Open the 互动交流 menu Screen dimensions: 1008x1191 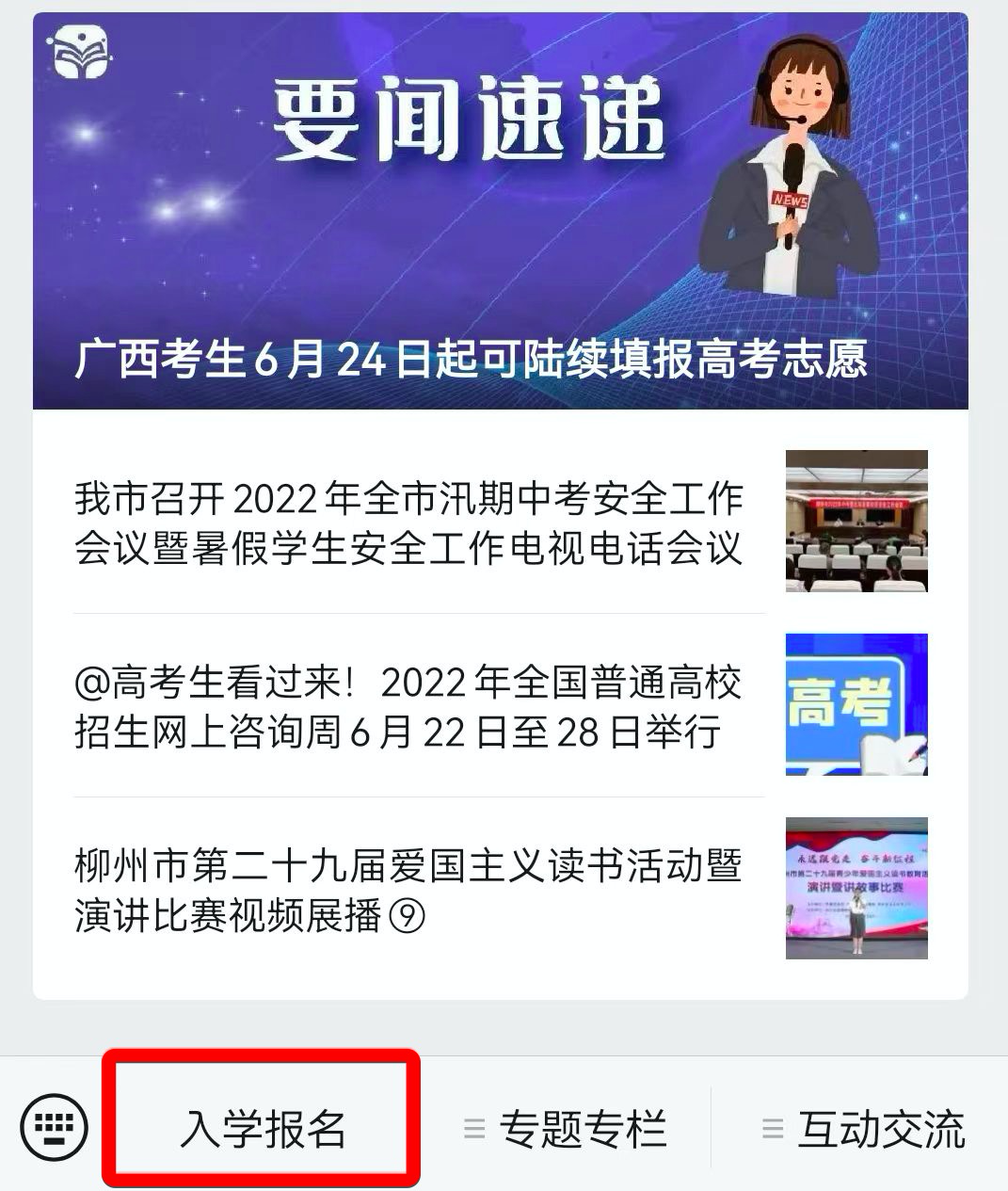click(x=865, y=1127)
